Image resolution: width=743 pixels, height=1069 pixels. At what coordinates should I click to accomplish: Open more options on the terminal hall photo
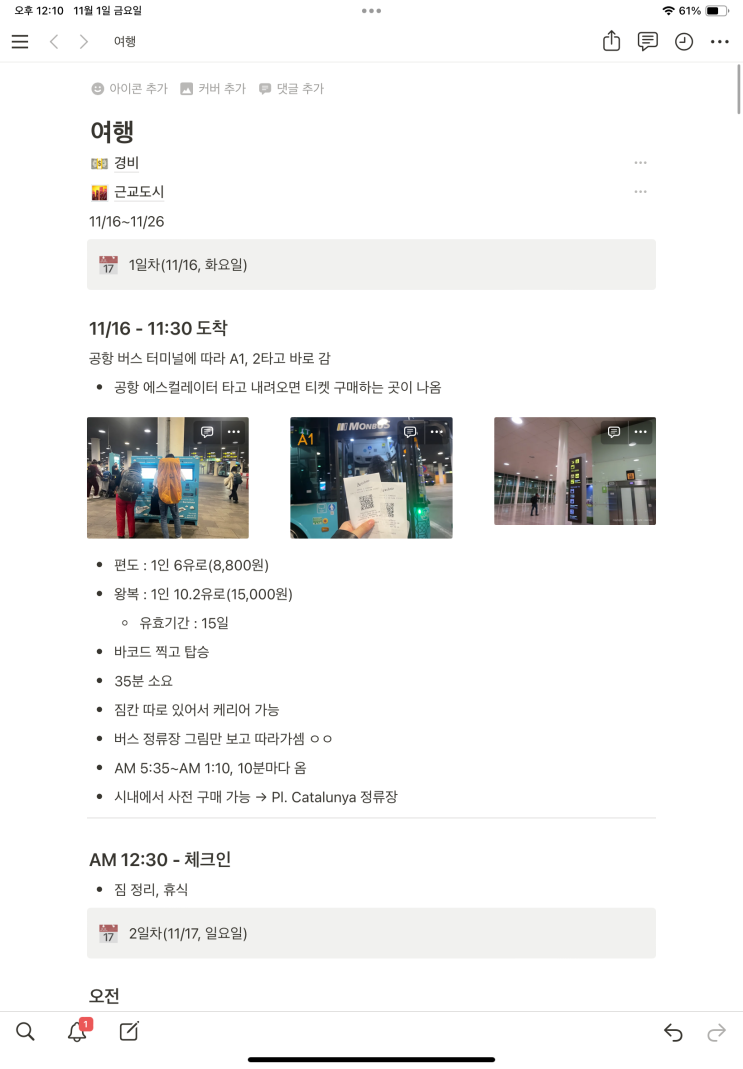[640, 432]
